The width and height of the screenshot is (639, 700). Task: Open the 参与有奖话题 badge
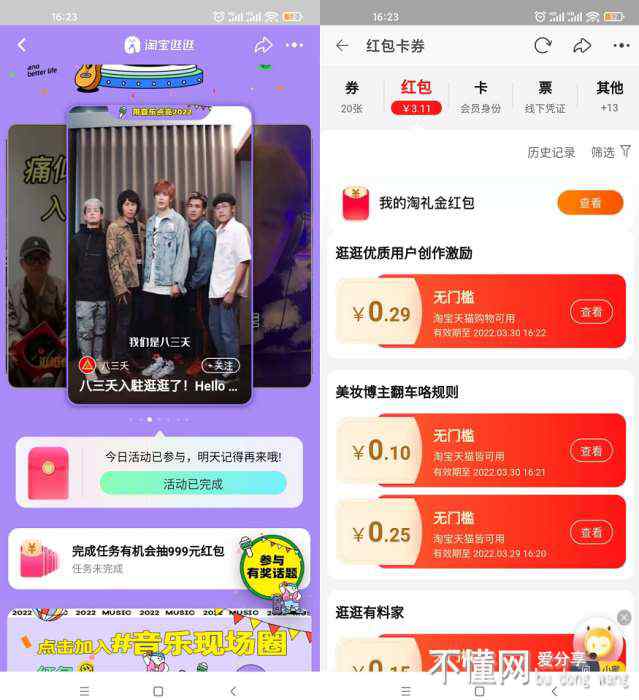(271, 568)
